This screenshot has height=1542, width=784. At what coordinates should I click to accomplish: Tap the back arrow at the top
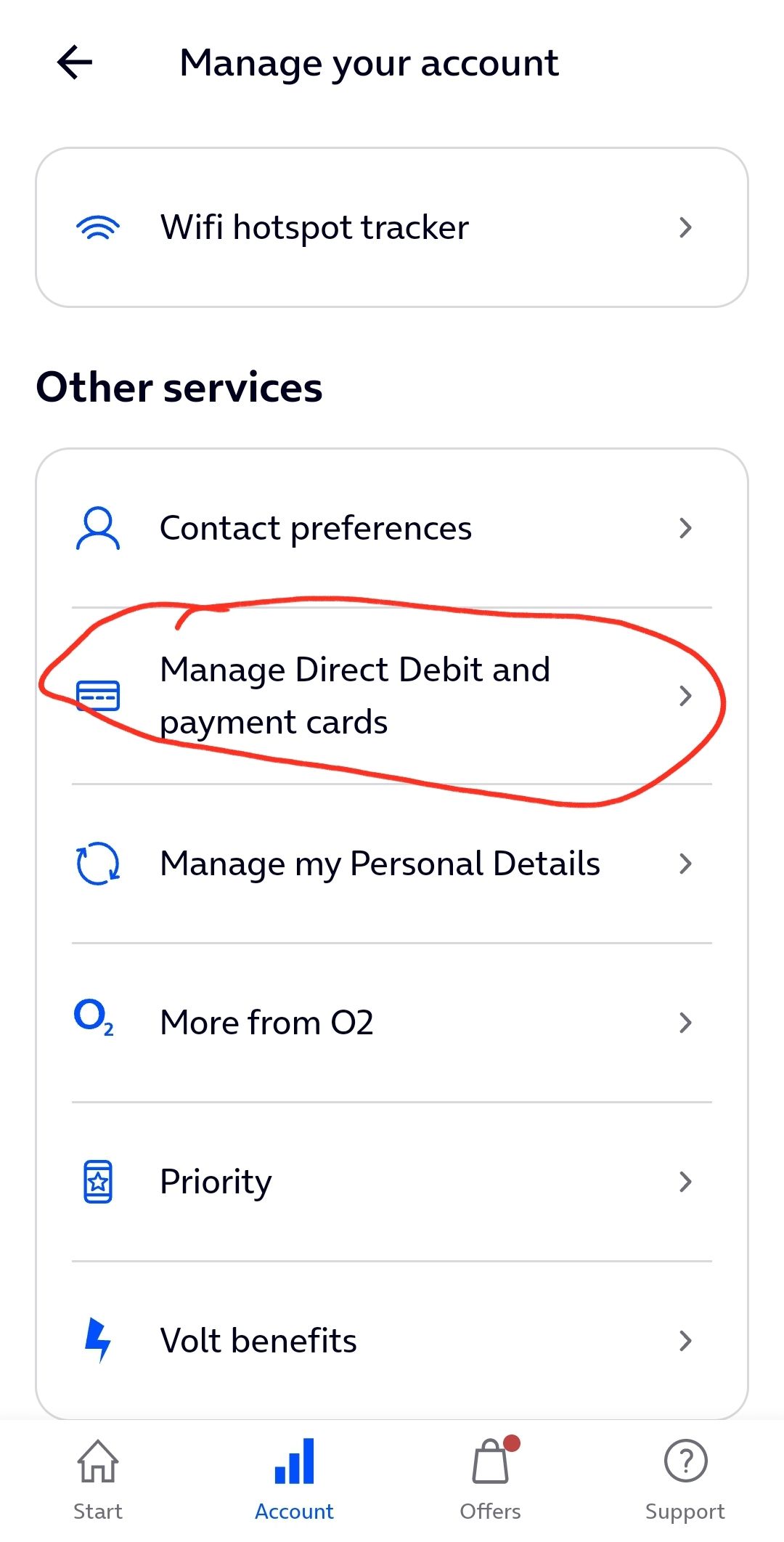point(74,62)
